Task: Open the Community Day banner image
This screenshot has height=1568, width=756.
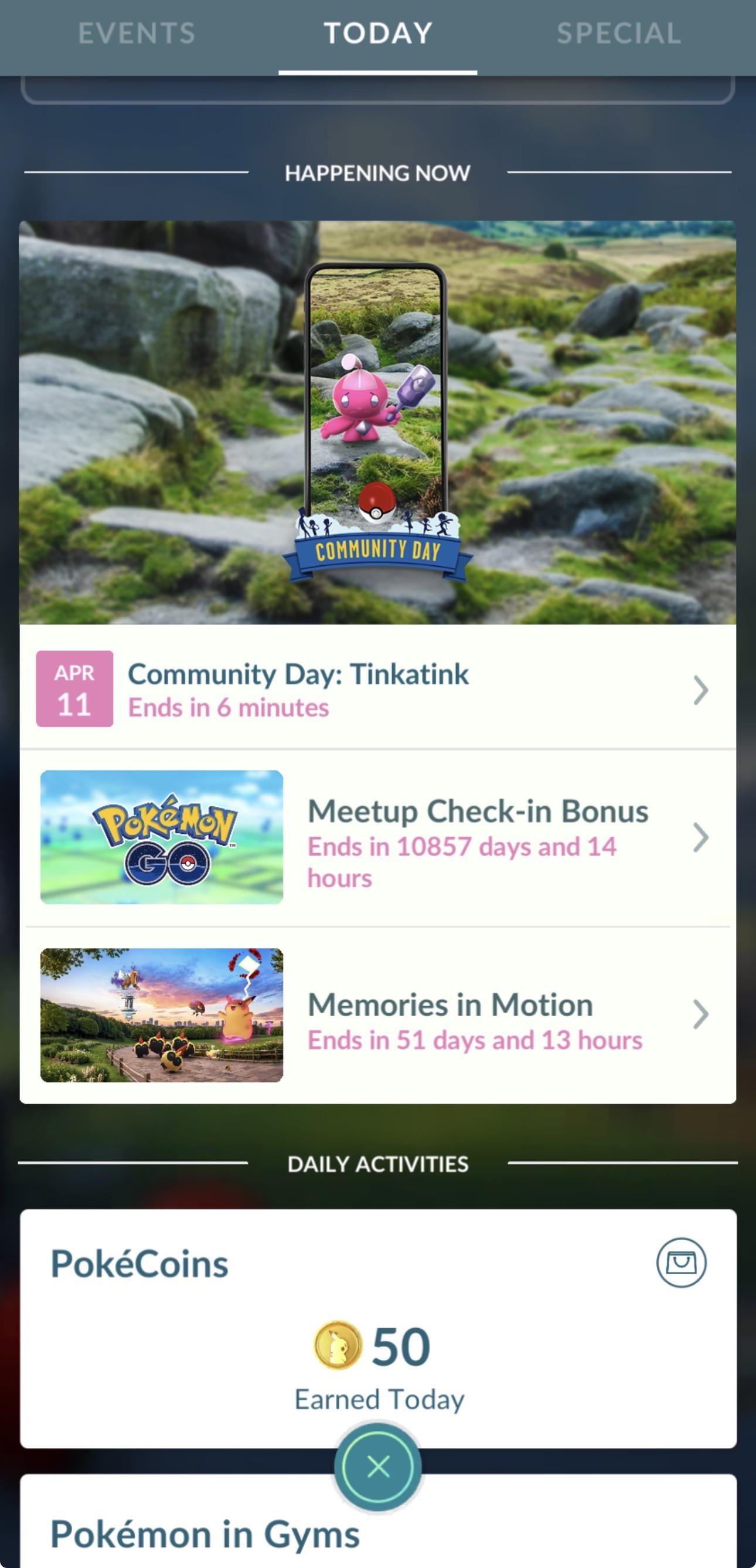Action: point(377,422)
